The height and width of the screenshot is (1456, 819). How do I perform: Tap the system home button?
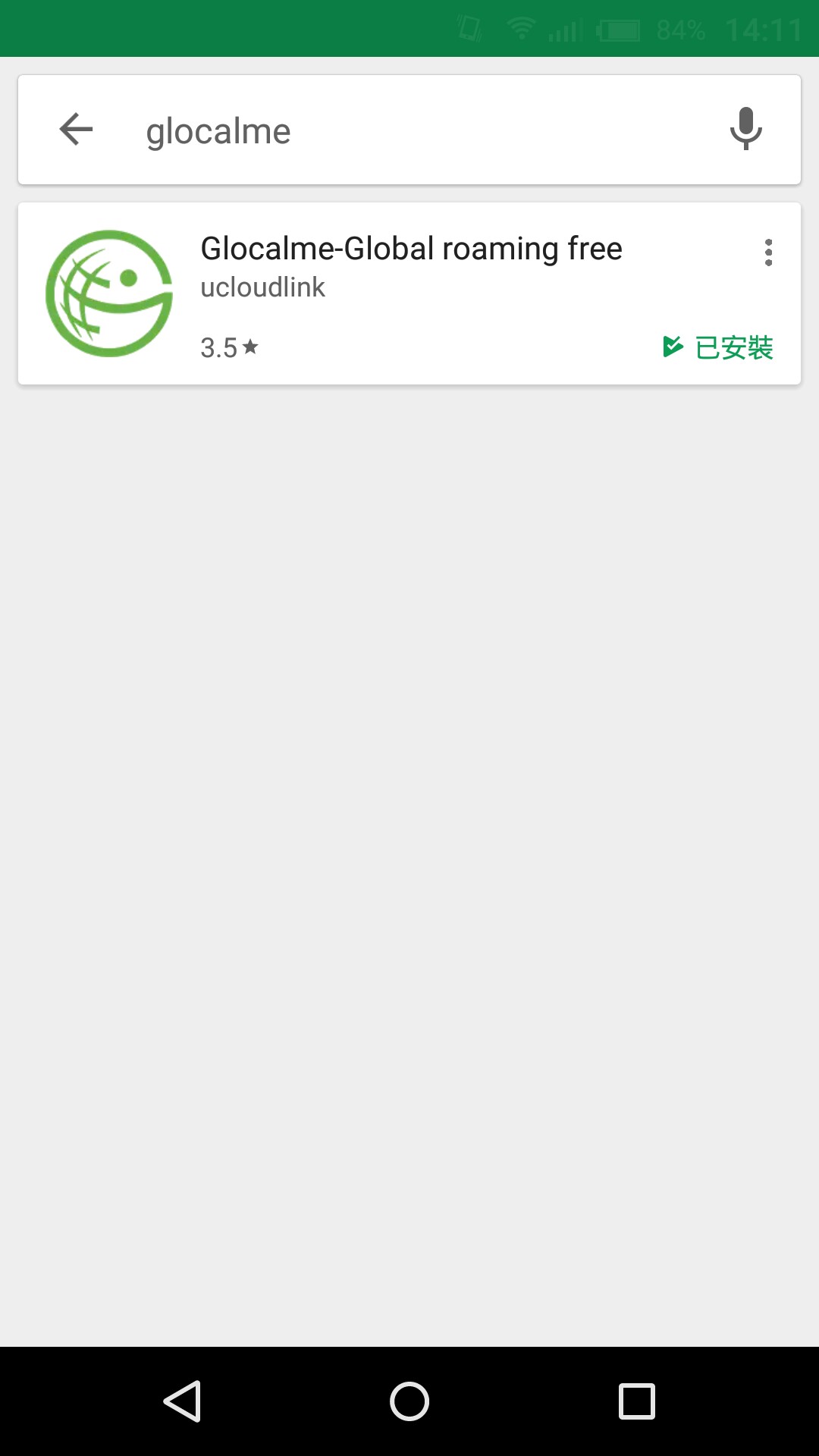pos(409,1401)
